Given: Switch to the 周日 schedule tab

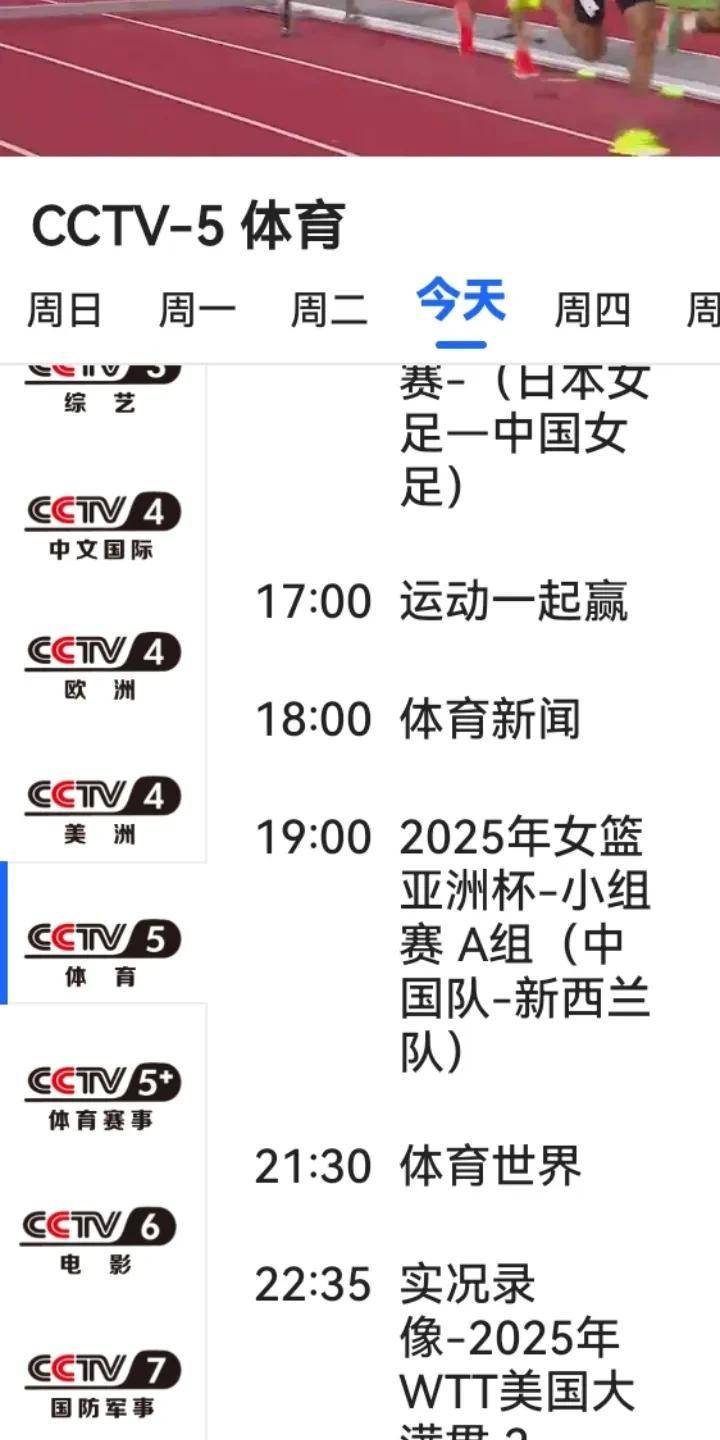Looking at the screenshot, I should 65,310.
